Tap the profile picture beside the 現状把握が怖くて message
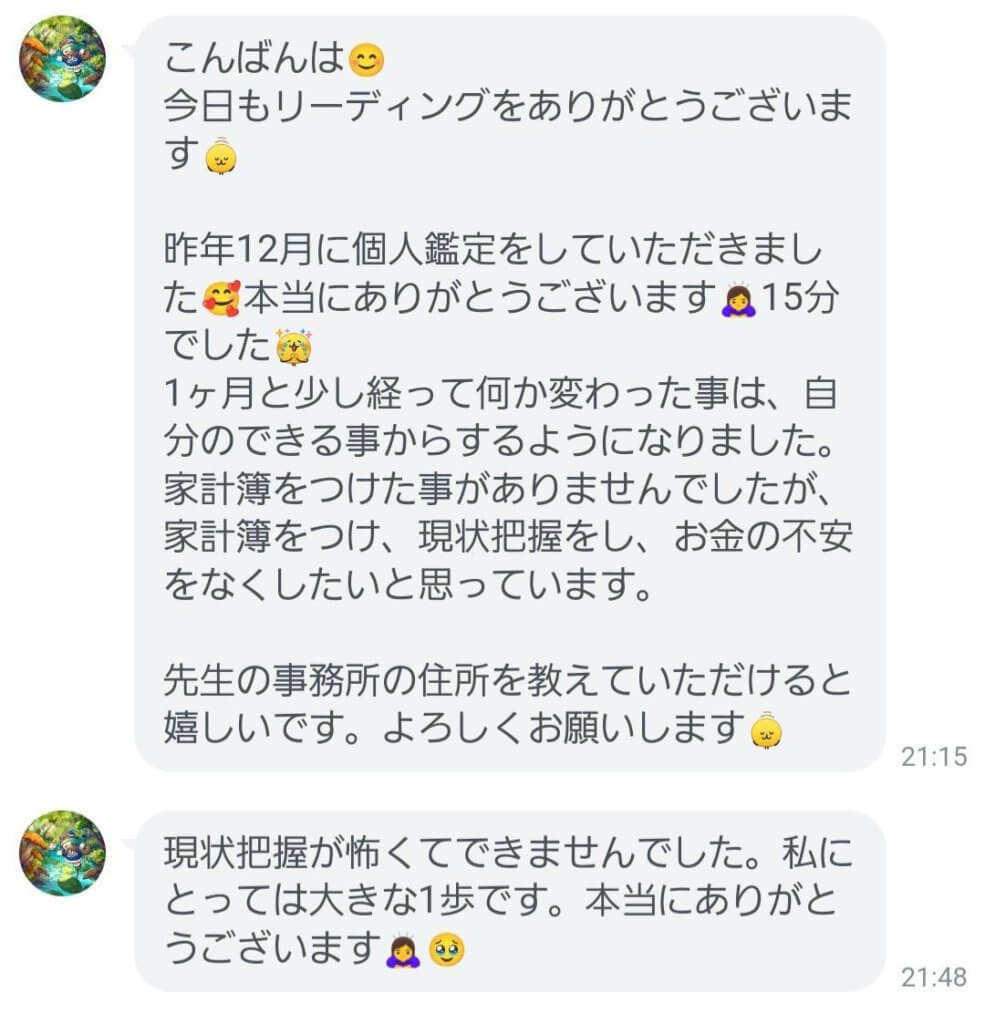985x1024 pixels. (63, 853)
